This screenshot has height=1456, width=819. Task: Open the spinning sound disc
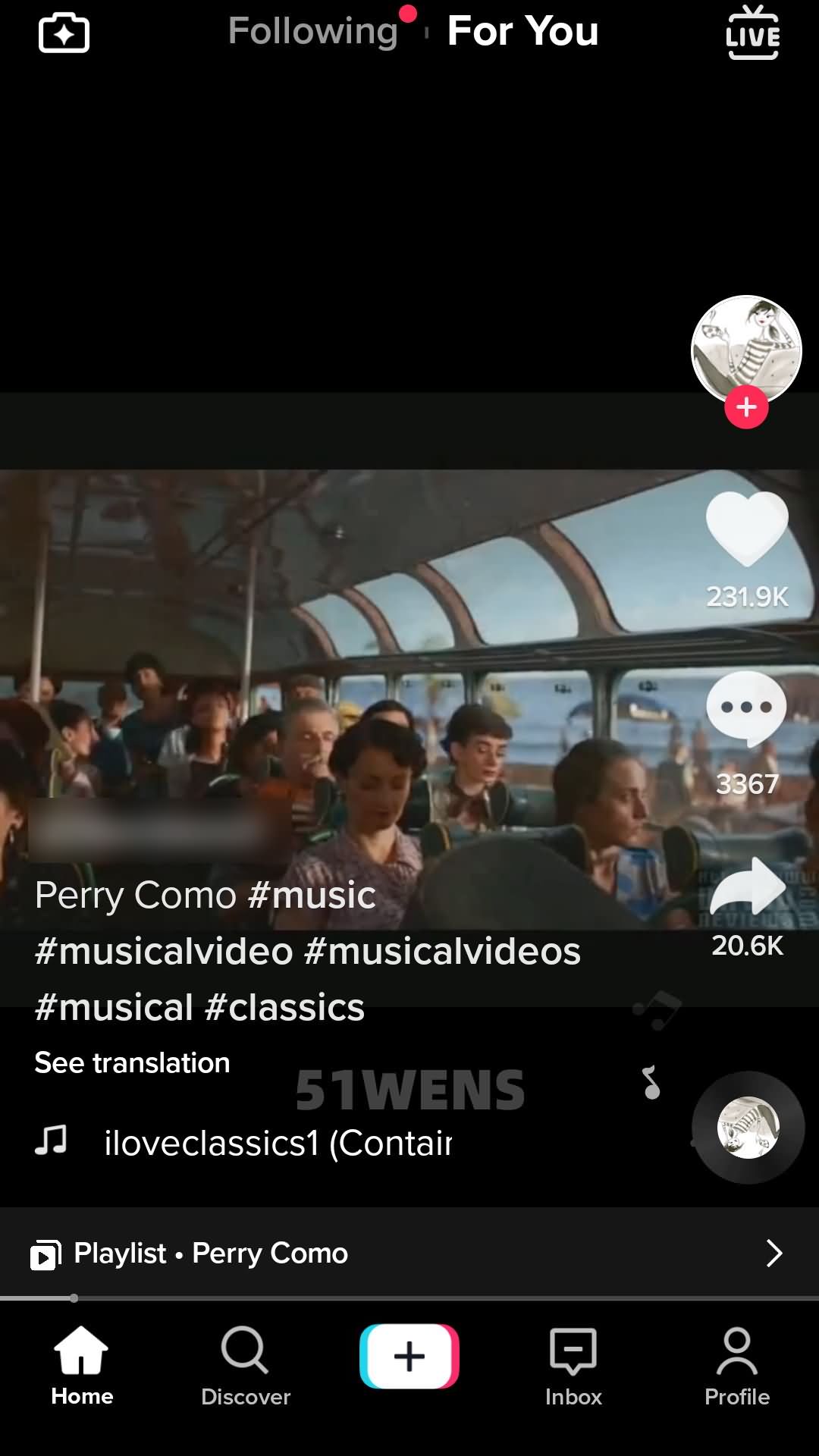pos(748,1128)
